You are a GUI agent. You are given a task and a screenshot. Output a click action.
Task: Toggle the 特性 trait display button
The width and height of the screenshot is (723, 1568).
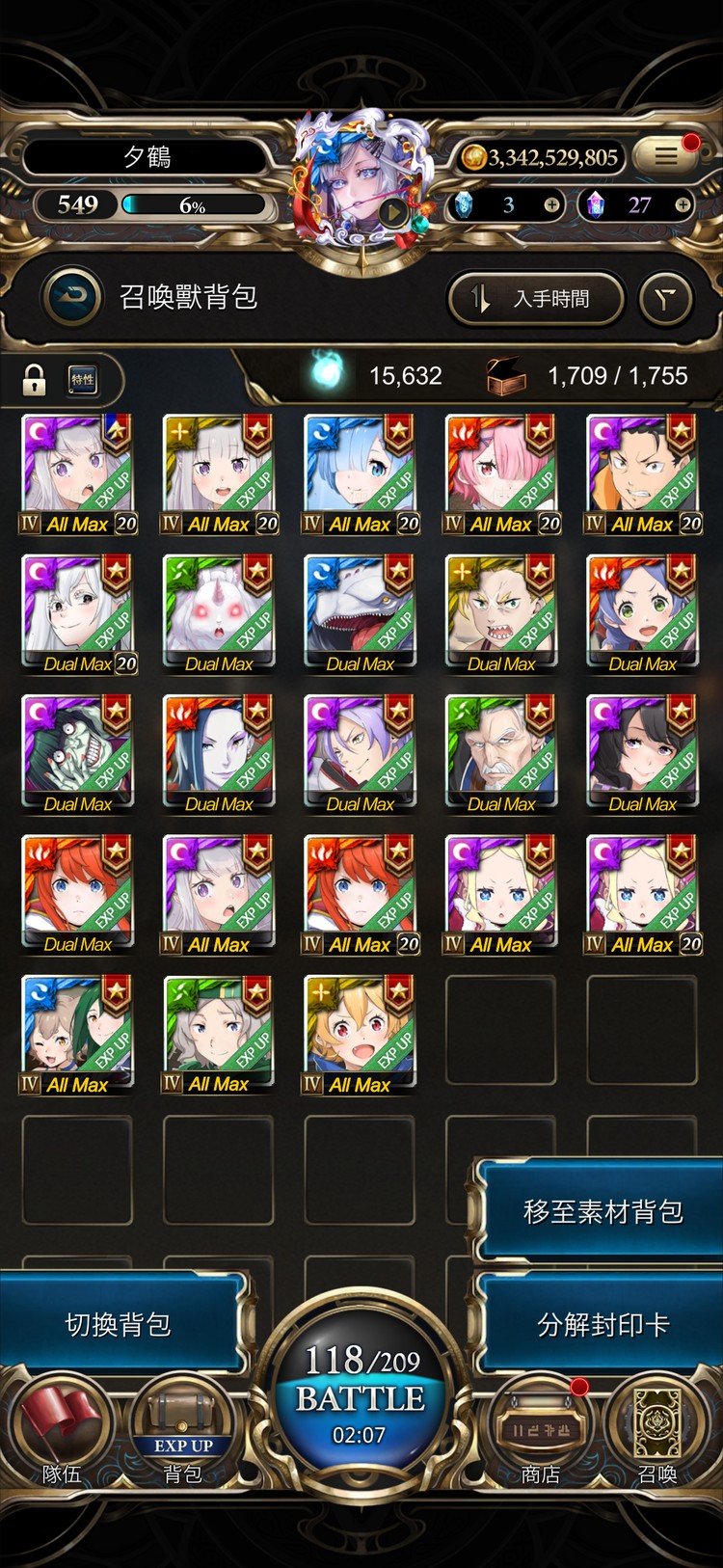(x=83, y=380)
